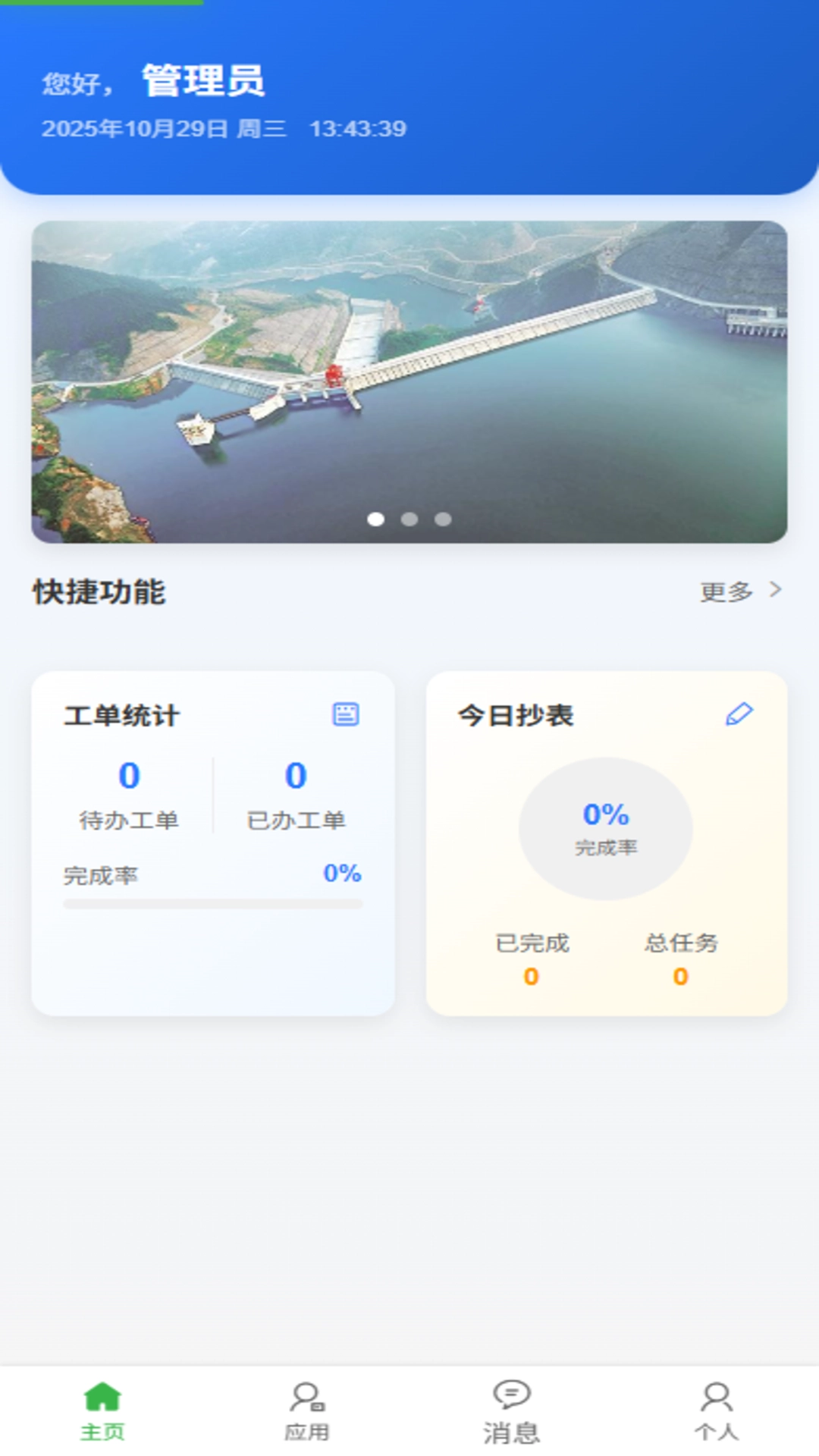Tap the 已办工单 count of zero
819x1456 pixels.
[295, 776]
